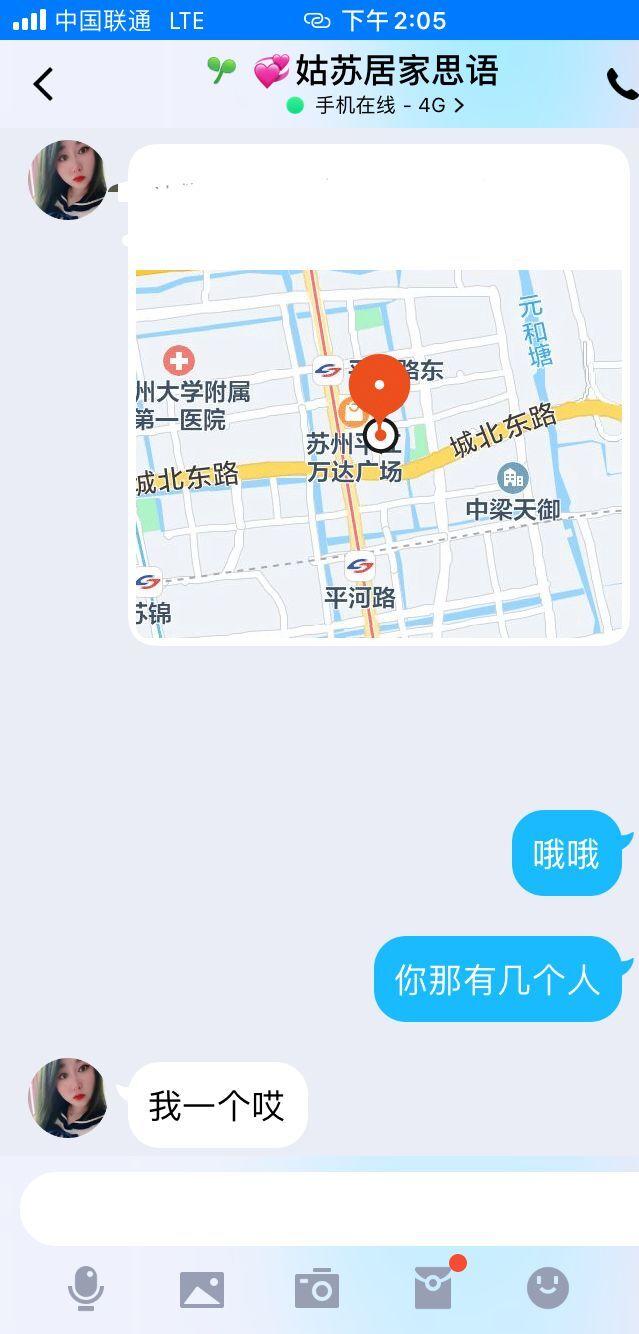The height and width of the screenshot is (1334, 639).
Task: Go back from this chat
Action: point(43,84)
